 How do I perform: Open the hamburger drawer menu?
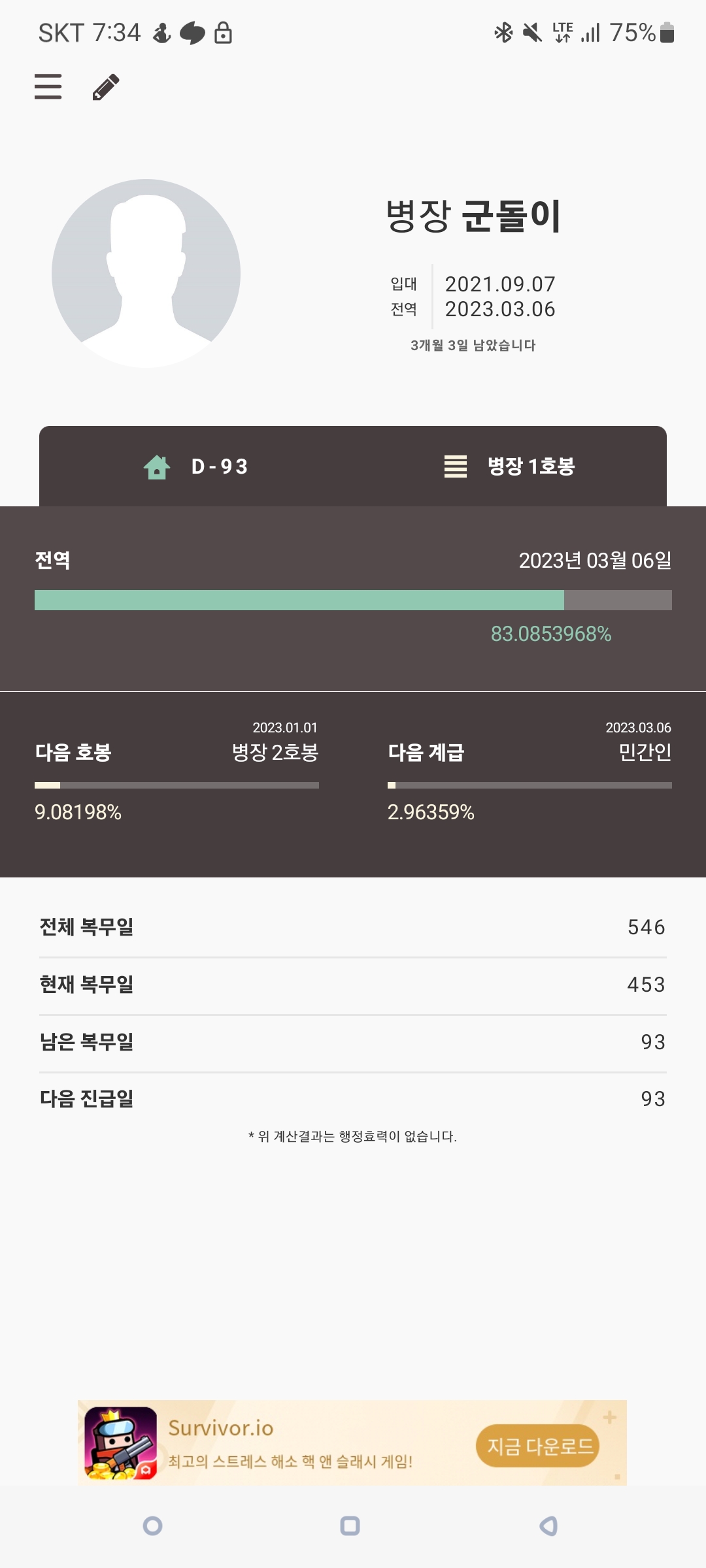[48, 86]
